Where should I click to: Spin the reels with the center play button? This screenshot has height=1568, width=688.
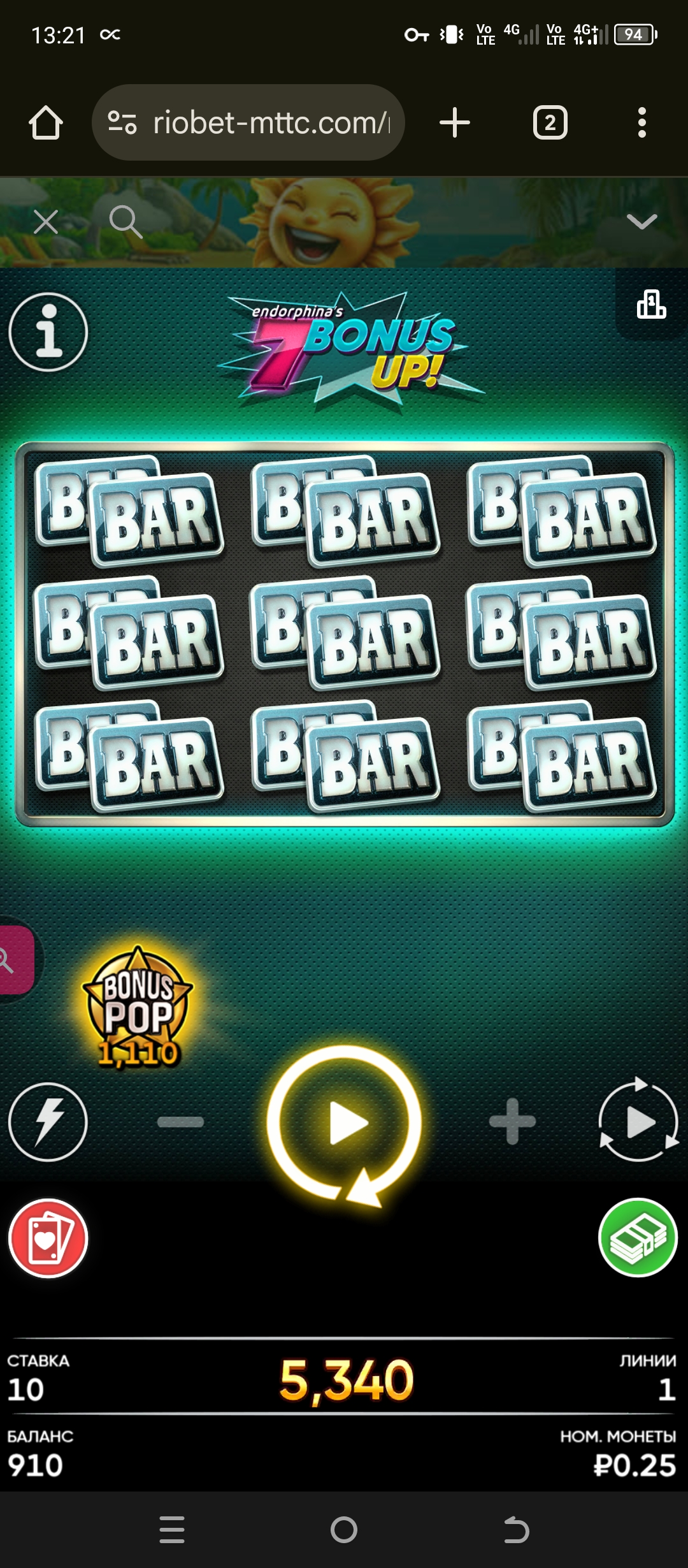click(345, 1122)
